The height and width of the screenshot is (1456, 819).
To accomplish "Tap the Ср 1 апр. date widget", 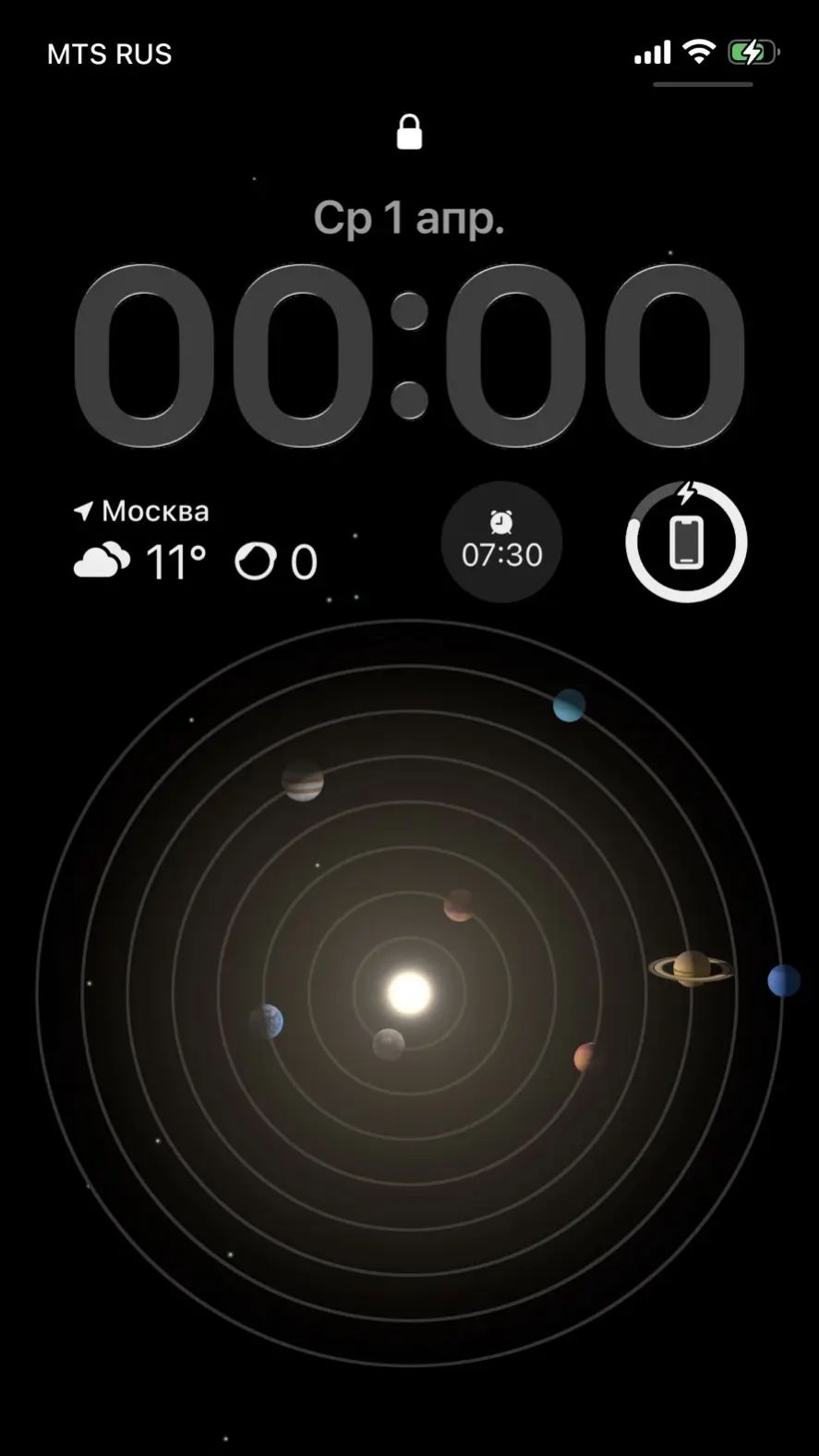I will click(x=409, y=219).
